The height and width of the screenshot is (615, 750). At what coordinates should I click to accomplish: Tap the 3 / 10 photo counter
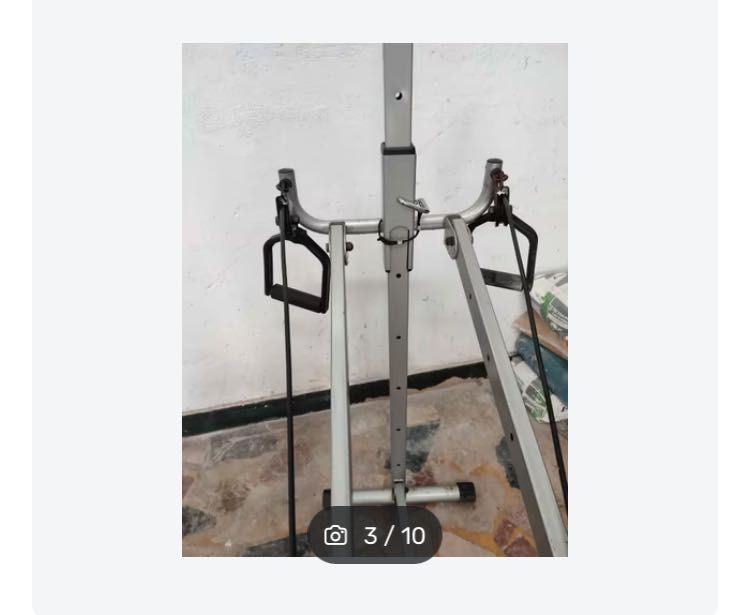(x=375, y=536)
